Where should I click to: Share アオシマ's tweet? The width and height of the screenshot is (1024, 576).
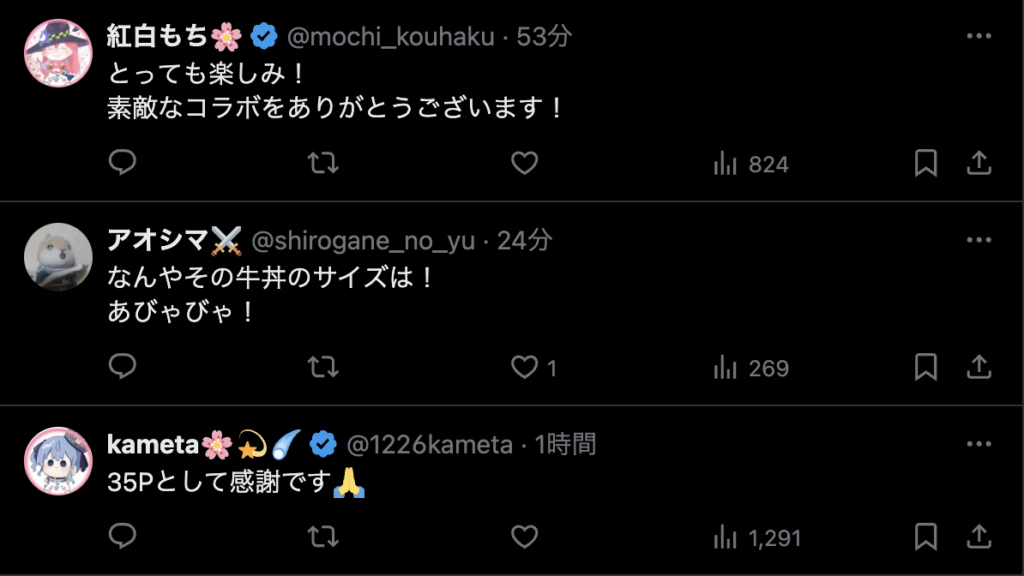tap(979, 367)
